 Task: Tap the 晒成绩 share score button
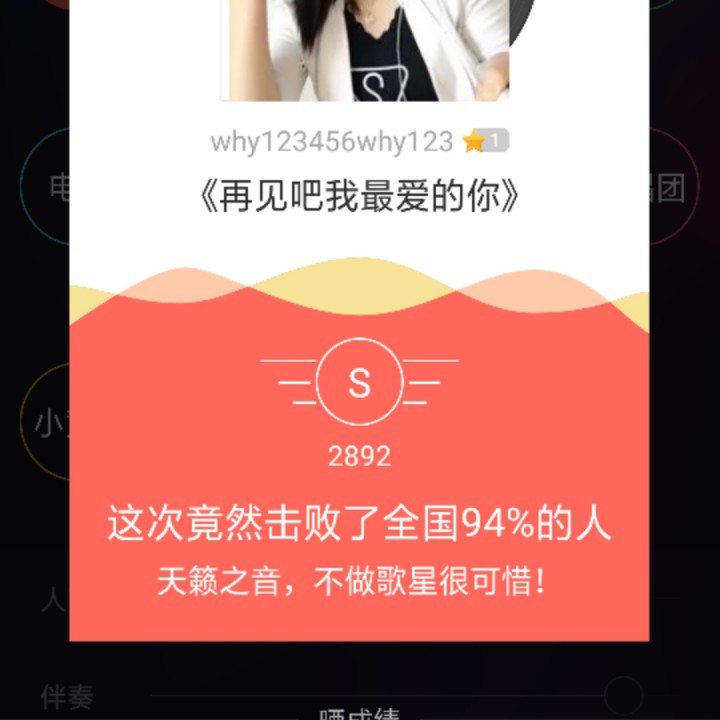(x=359, y=712)
